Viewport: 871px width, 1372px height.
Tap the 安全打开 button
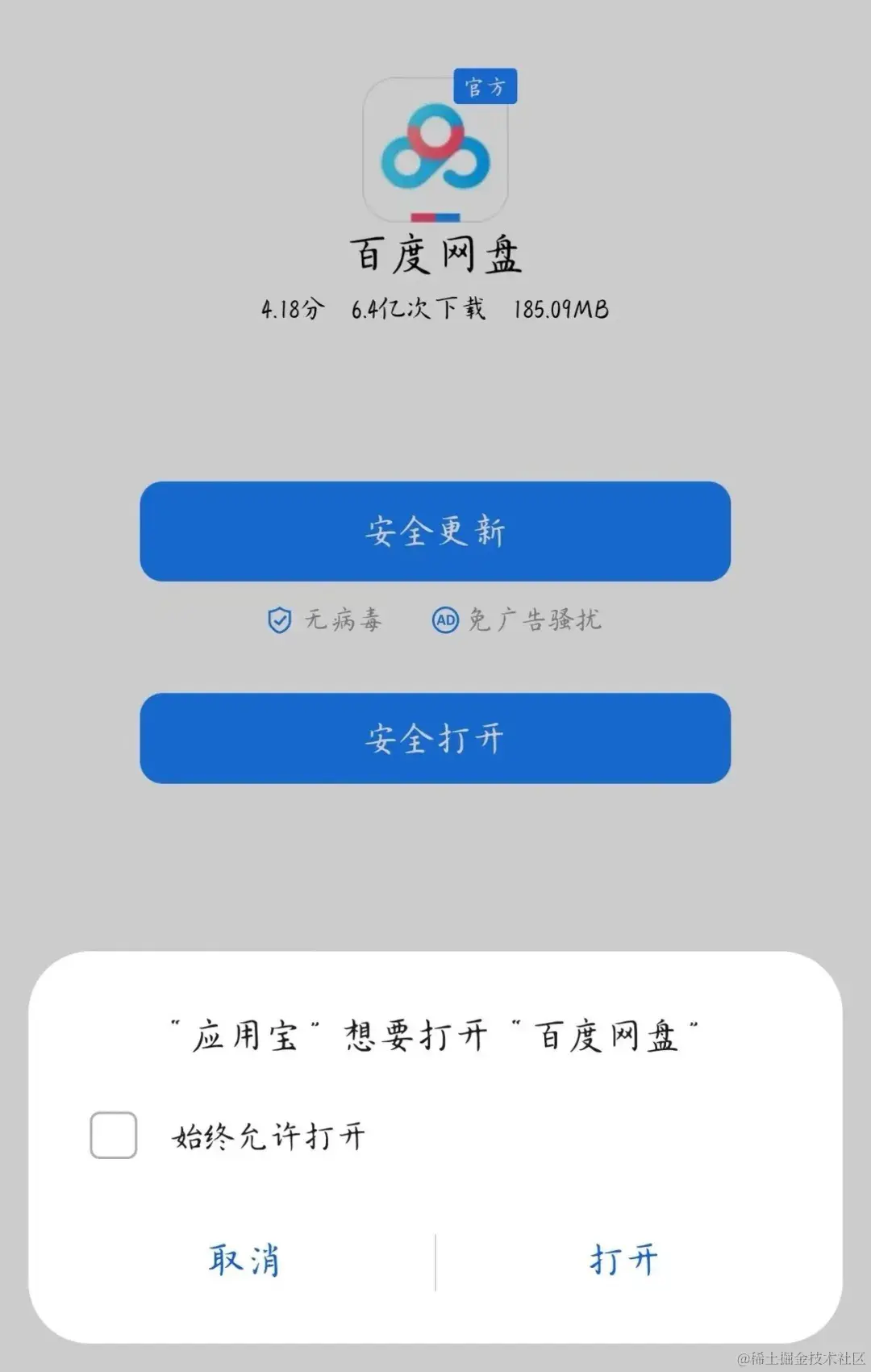coord(435,738)
